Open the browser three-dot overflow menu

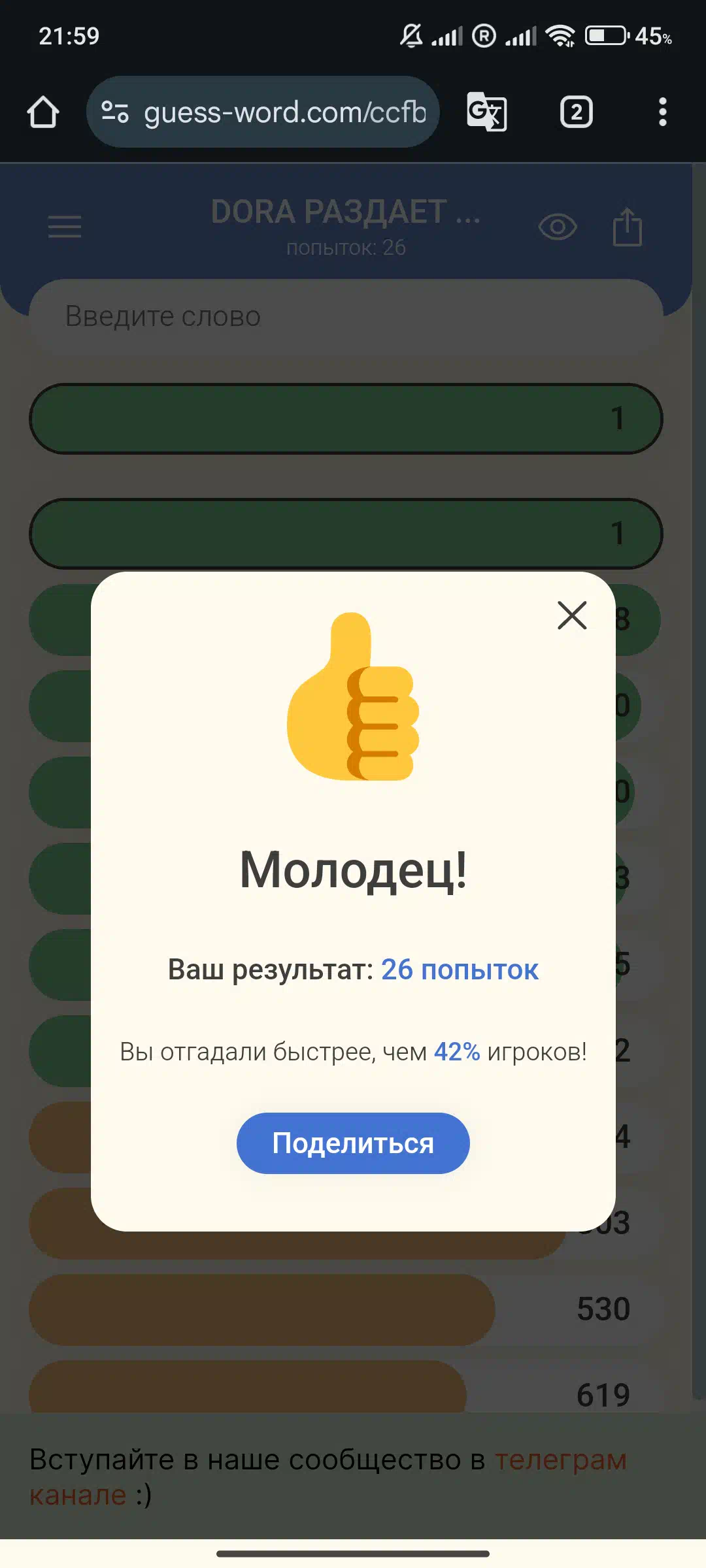tap(663, 112)
